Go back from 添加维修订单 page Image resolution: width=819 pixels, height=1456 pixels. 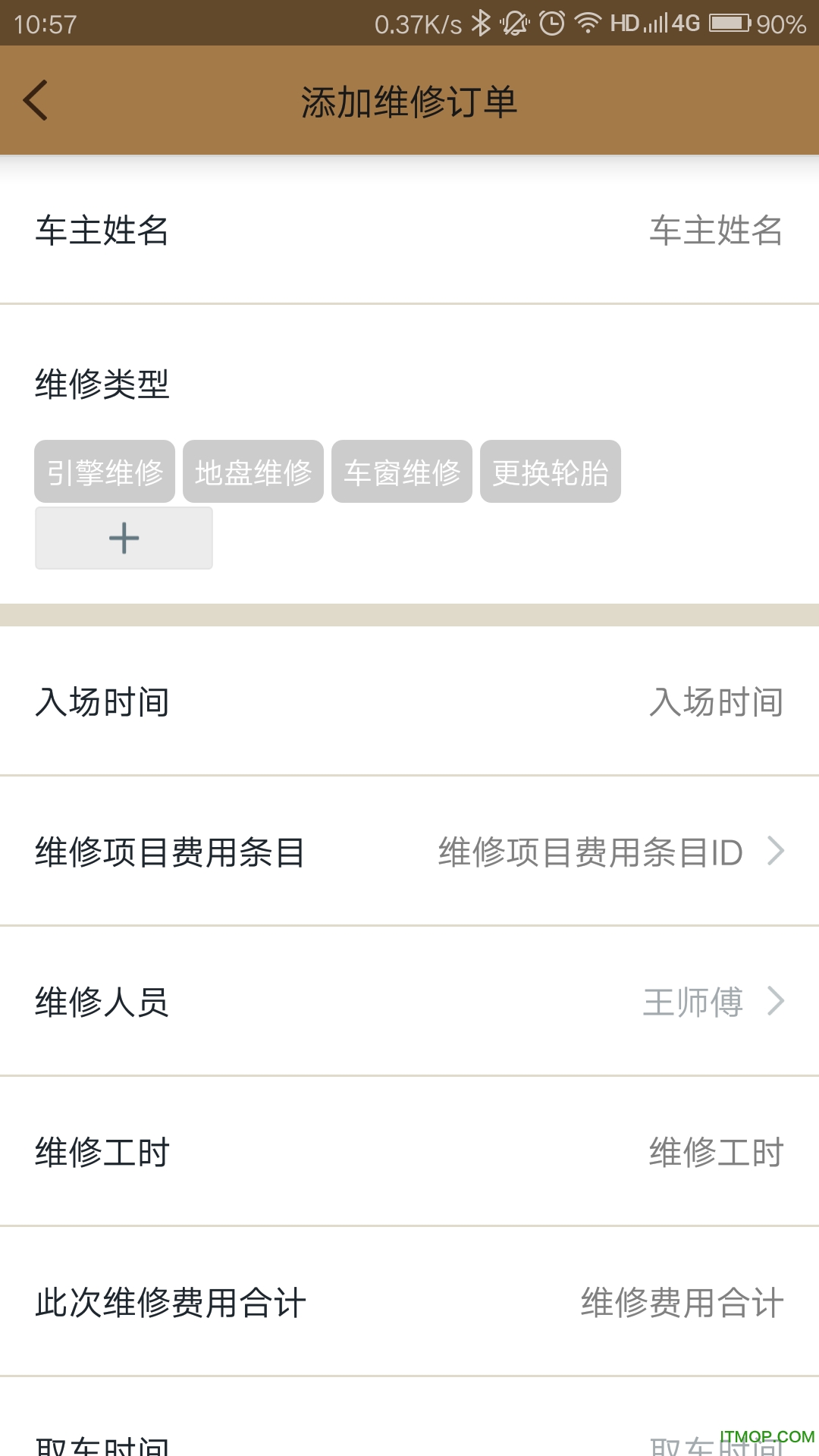tap(36, 100)
